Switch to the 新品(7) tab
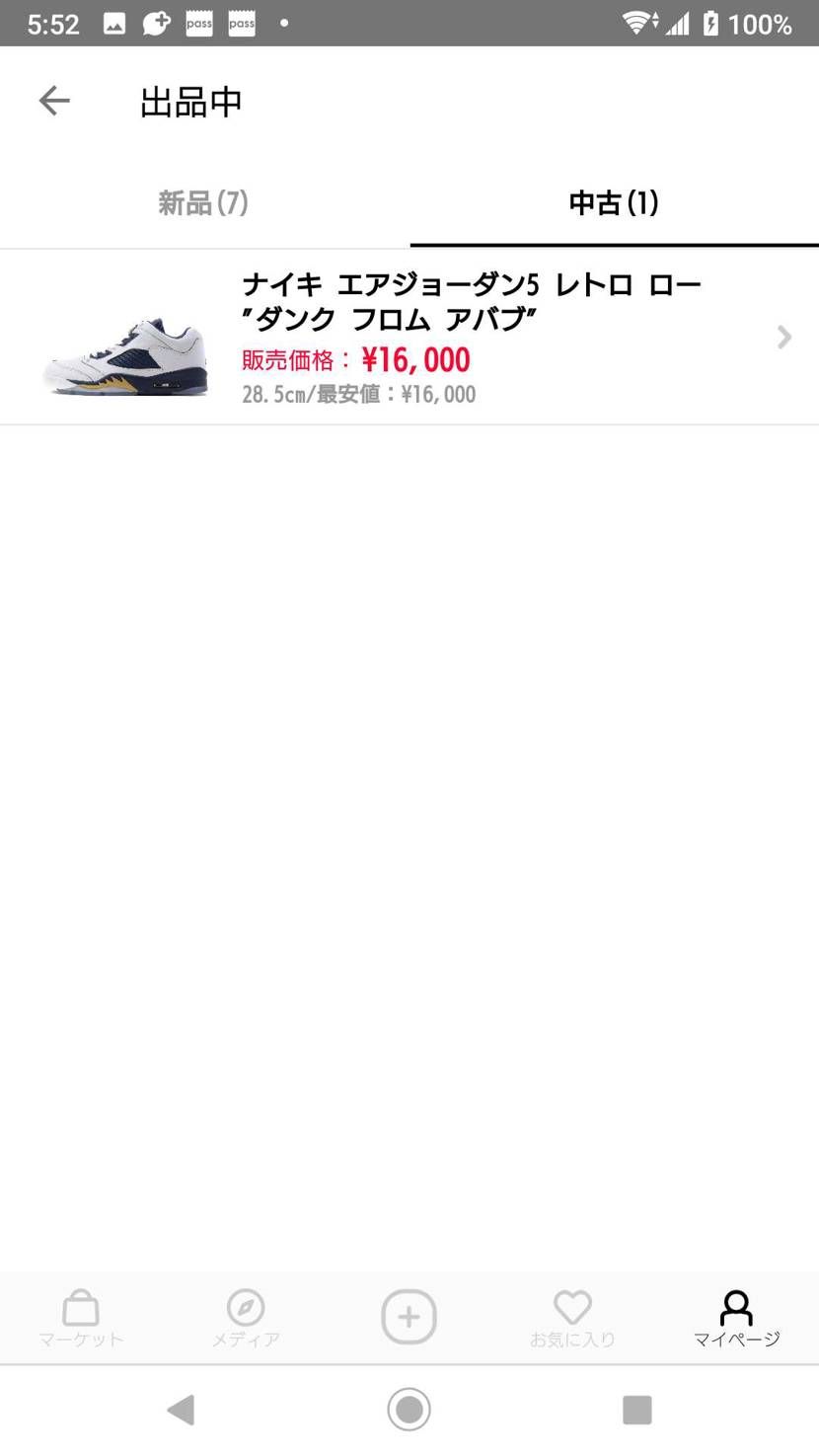Image resolution: width=819 pixels, height=1456 pixels. [203, 202]
